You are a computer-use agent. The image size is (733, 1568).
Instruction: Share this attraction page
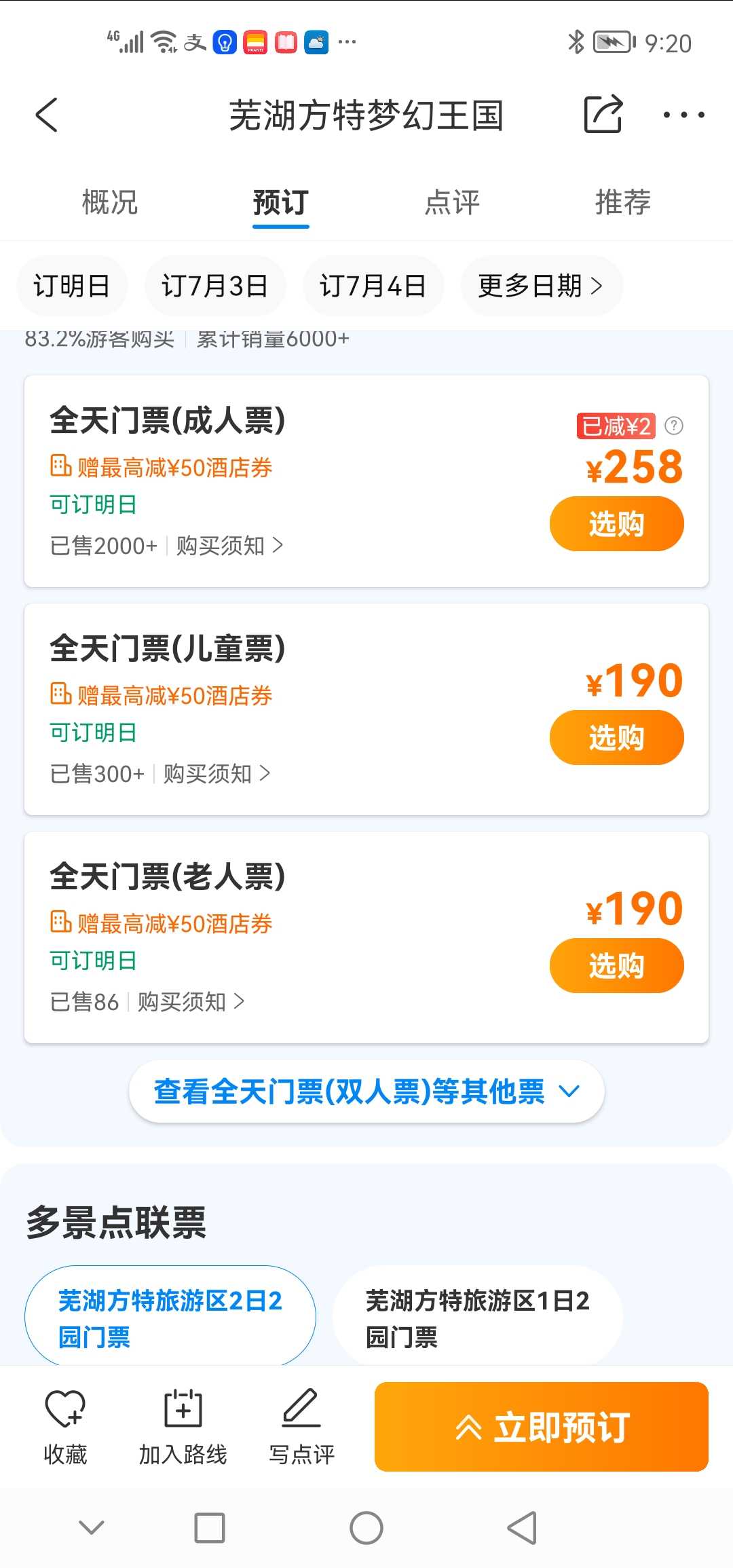click(603, 113)
